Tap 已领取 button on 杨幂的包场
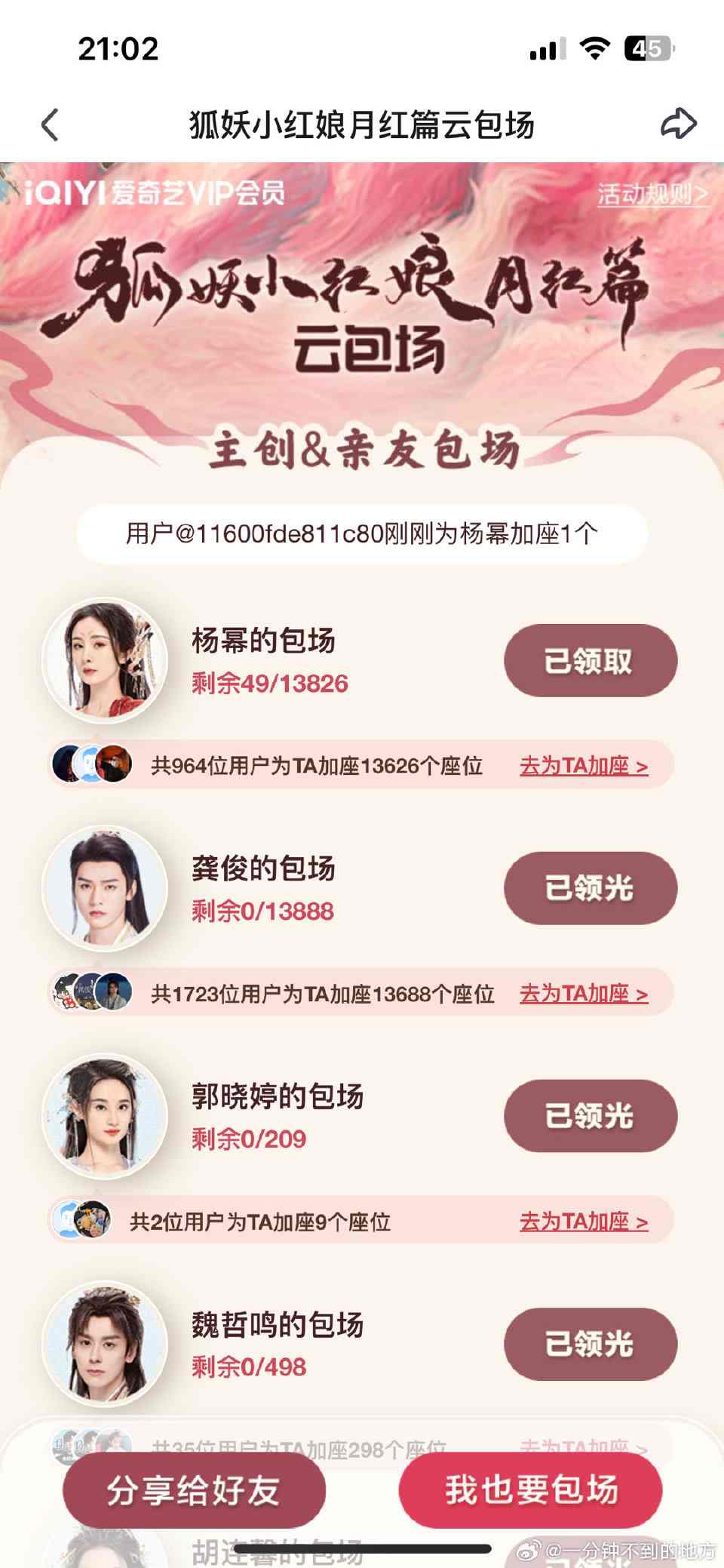Screen dimensions: 724x1568 tap(590, 661)
